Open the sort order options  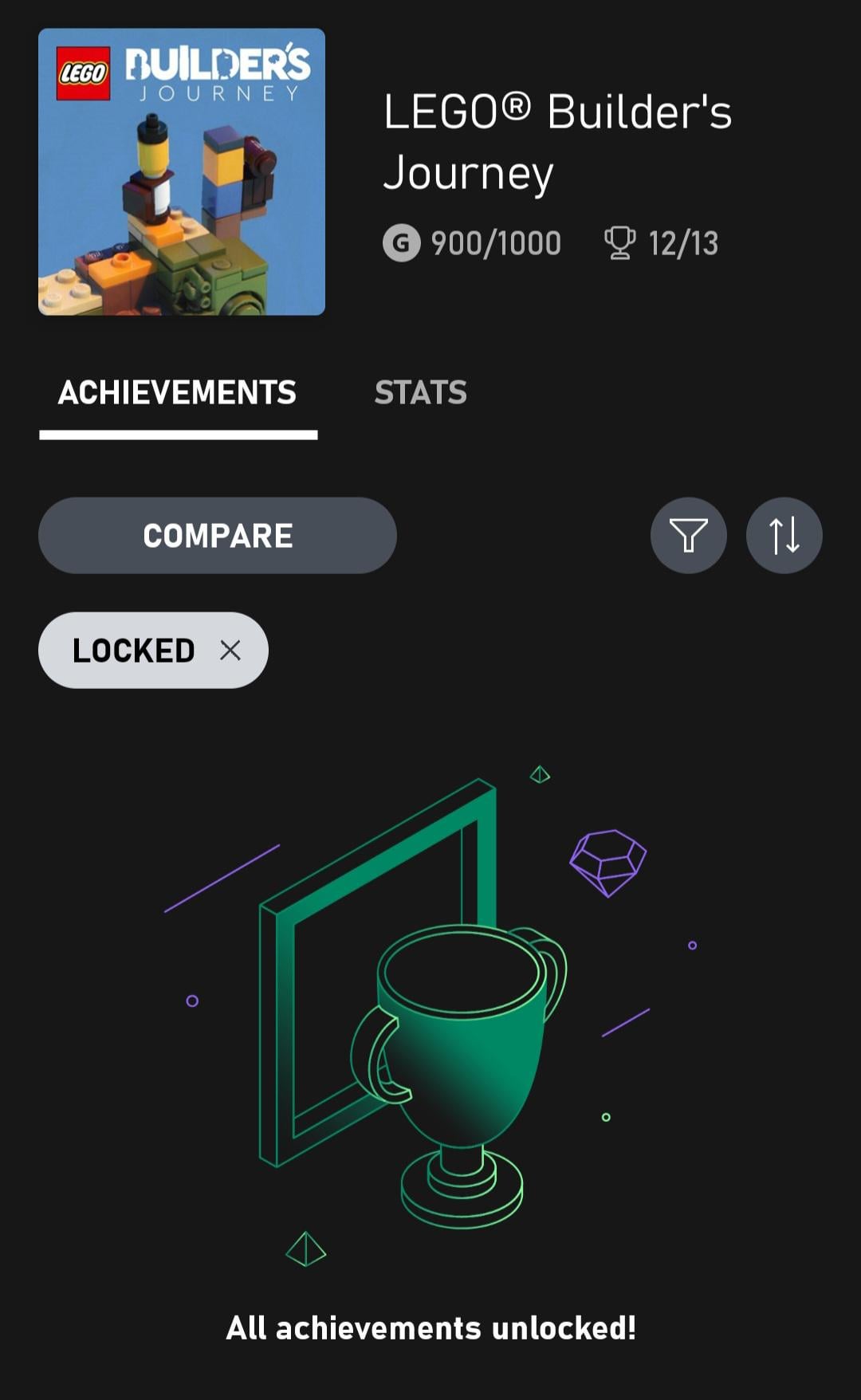(784, 536)
